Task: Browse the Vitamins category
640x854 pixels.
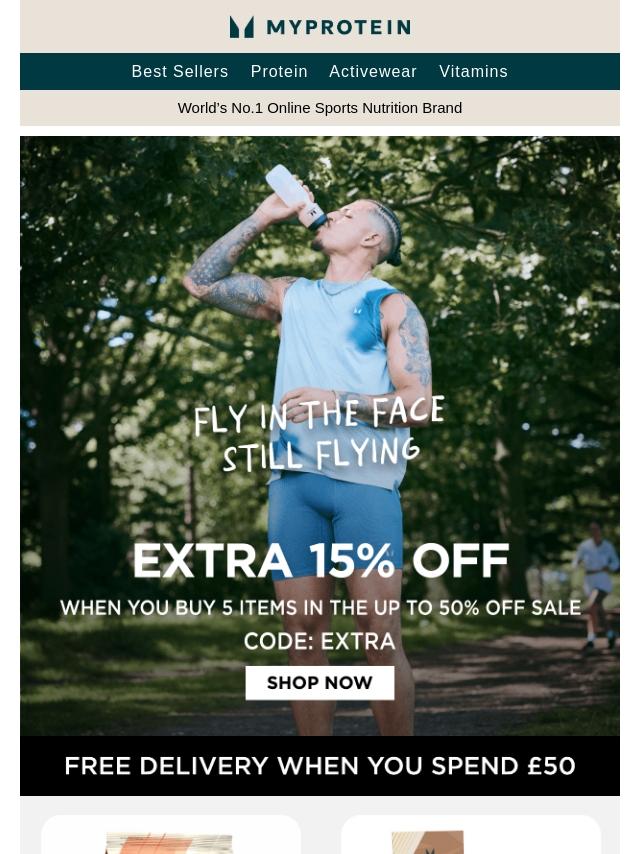Action: (x=473, y=72)
